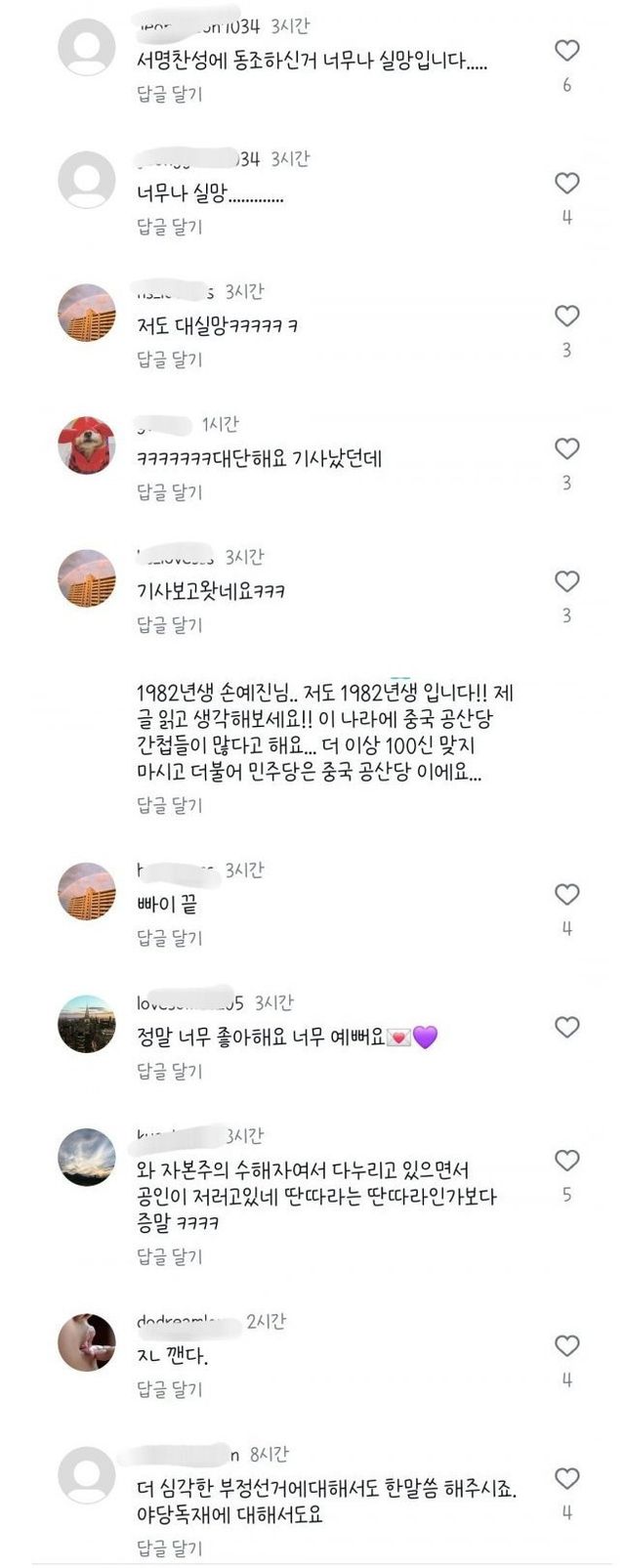Screen dimensions: 625x1568
Task: Like the comment "정말 너무 좋아해요 너무 예뻐요"
Action: click(566, 1027)
